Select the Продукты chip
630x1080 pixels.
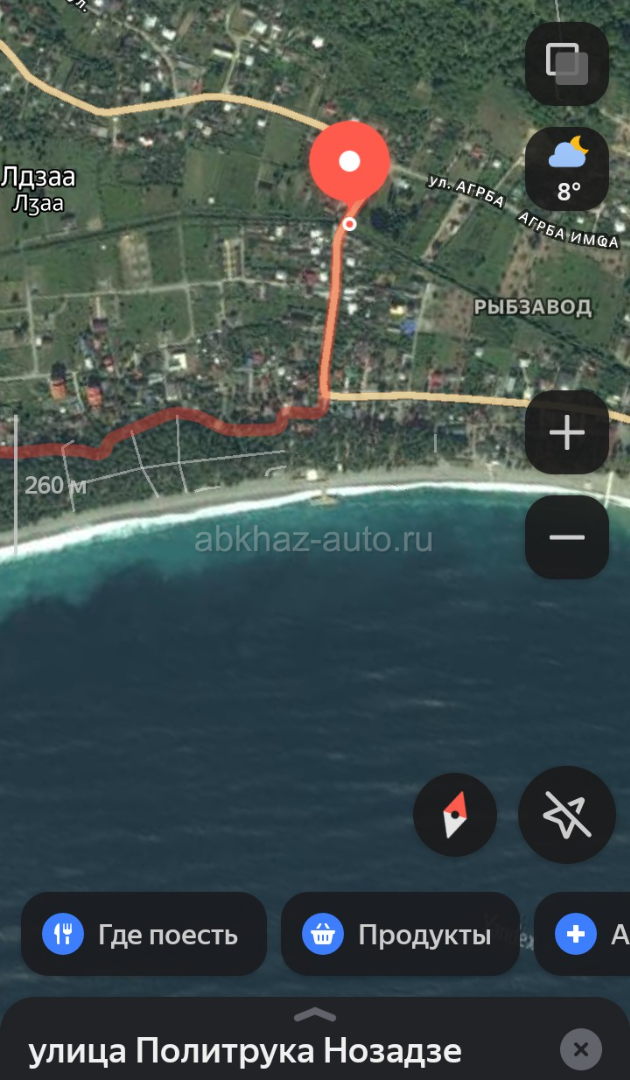[x=400, y=935]
